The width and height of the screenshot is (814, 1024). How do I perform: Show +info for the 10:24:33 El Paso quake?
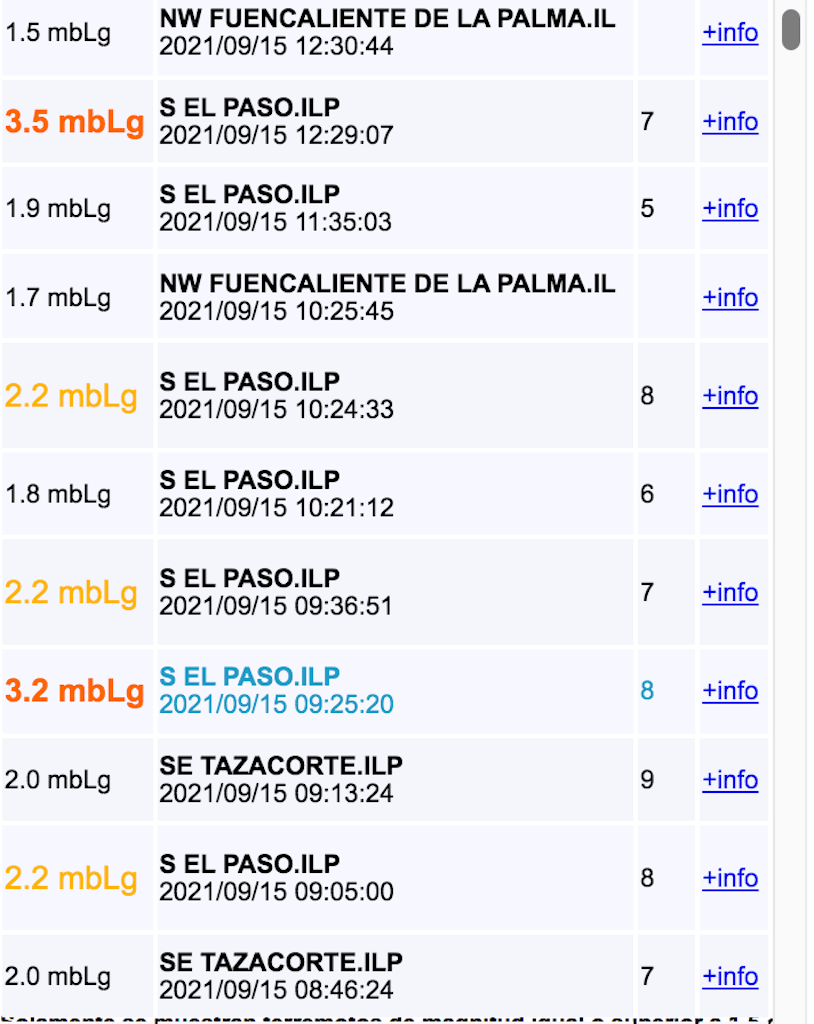730,396
